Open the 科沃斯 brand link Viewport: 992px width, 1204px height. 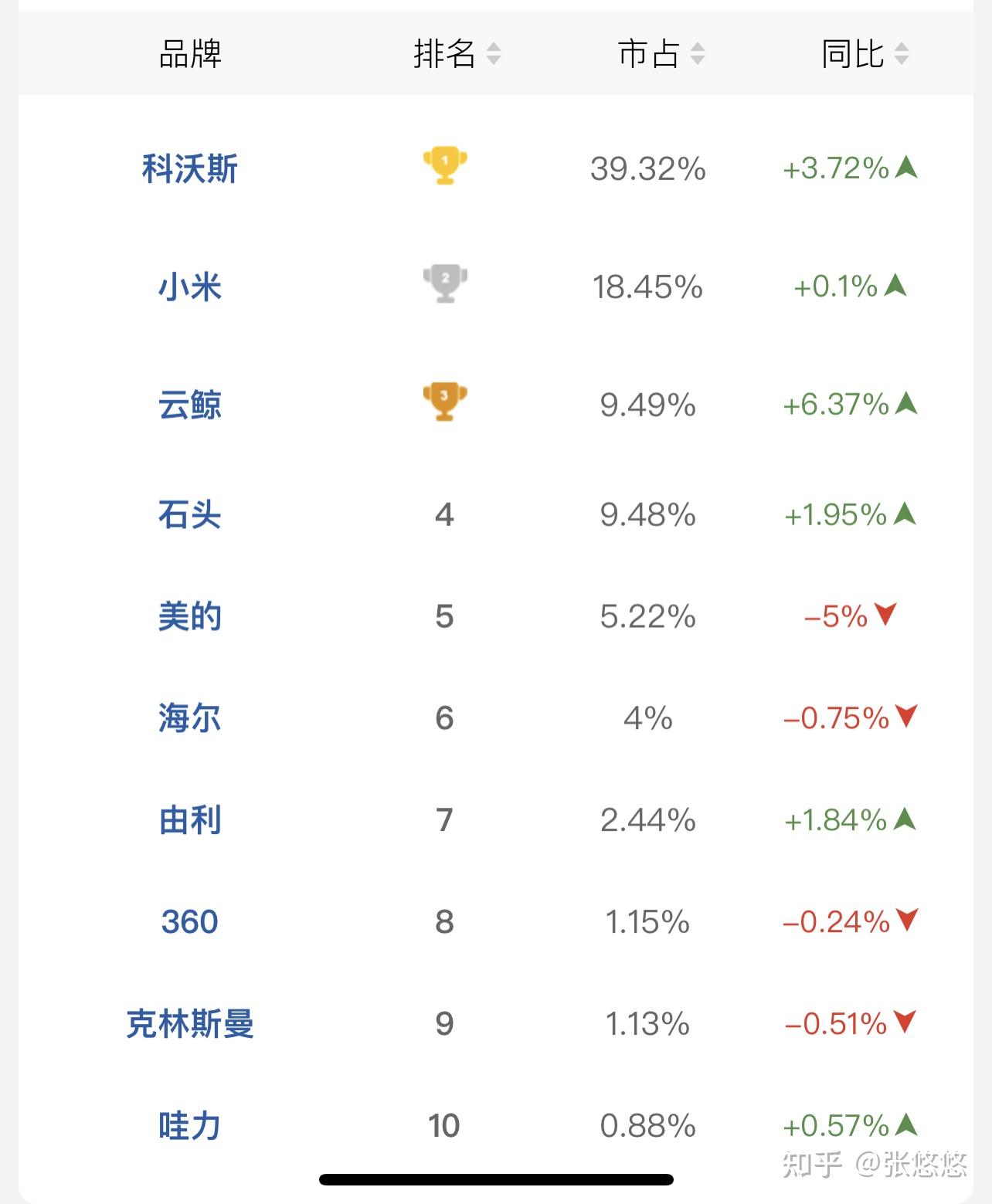190,168
